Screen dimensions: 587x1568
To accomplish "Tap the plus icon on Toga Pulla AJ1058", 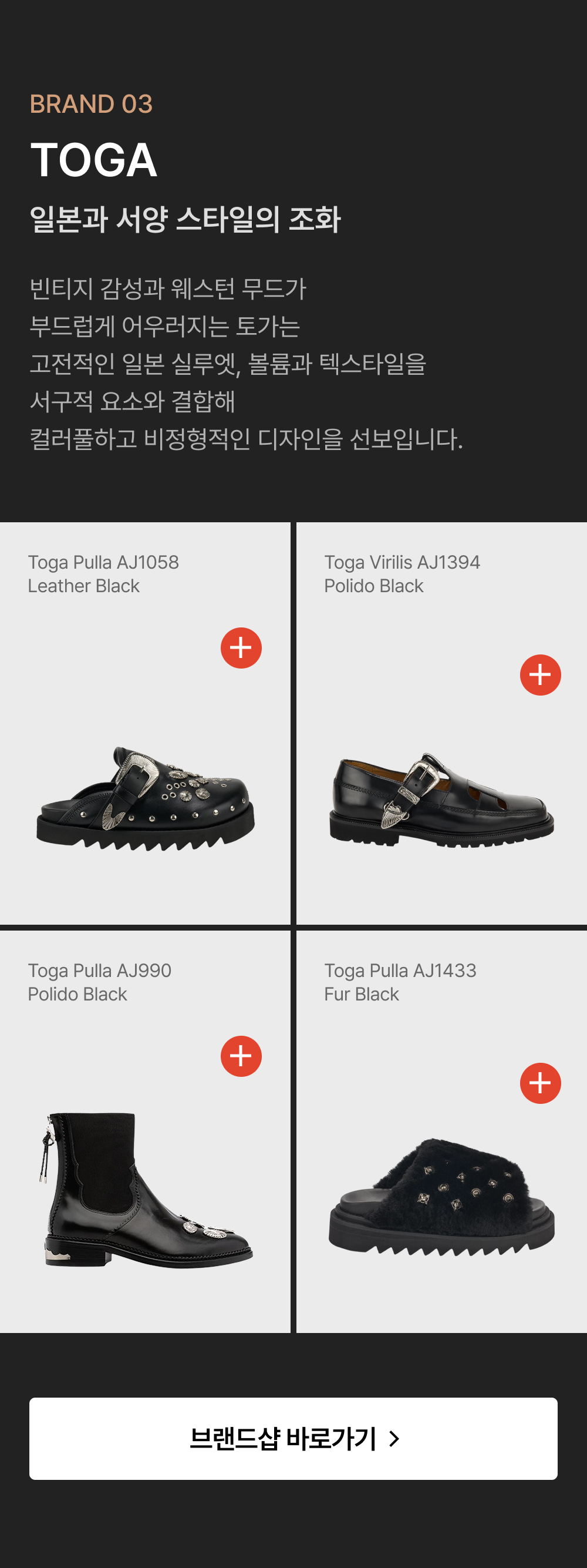I will click(x=241, y=647).
